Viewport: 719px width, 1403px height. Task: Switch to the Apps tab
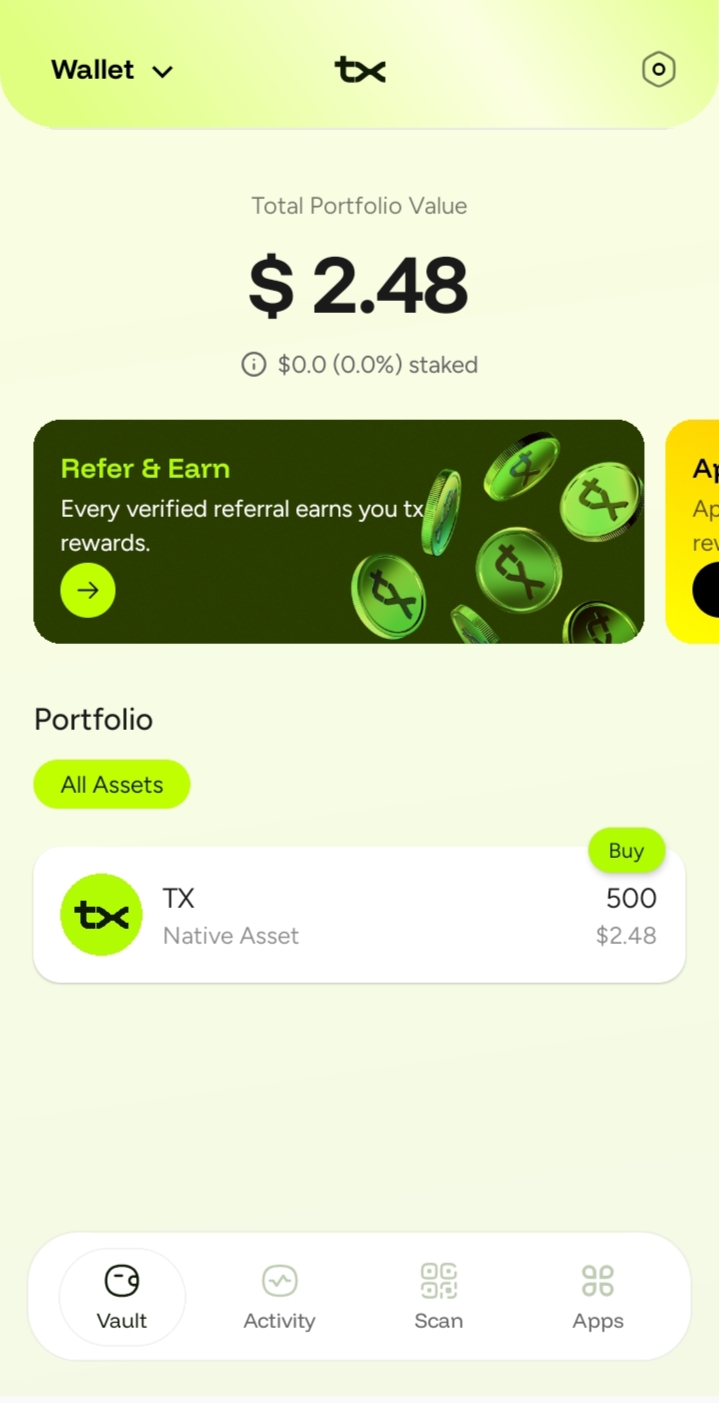(x=598, y=1297)
